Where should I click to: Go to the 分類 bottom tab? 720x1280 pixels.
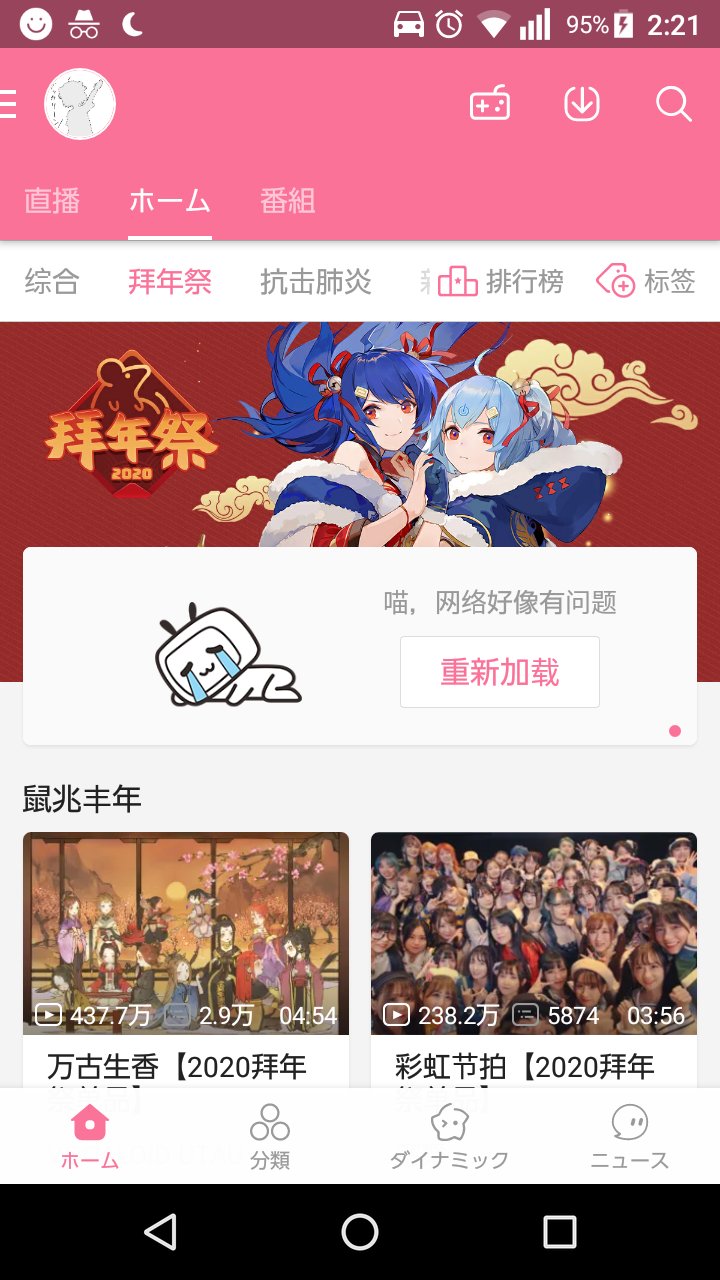(270, 1136)
